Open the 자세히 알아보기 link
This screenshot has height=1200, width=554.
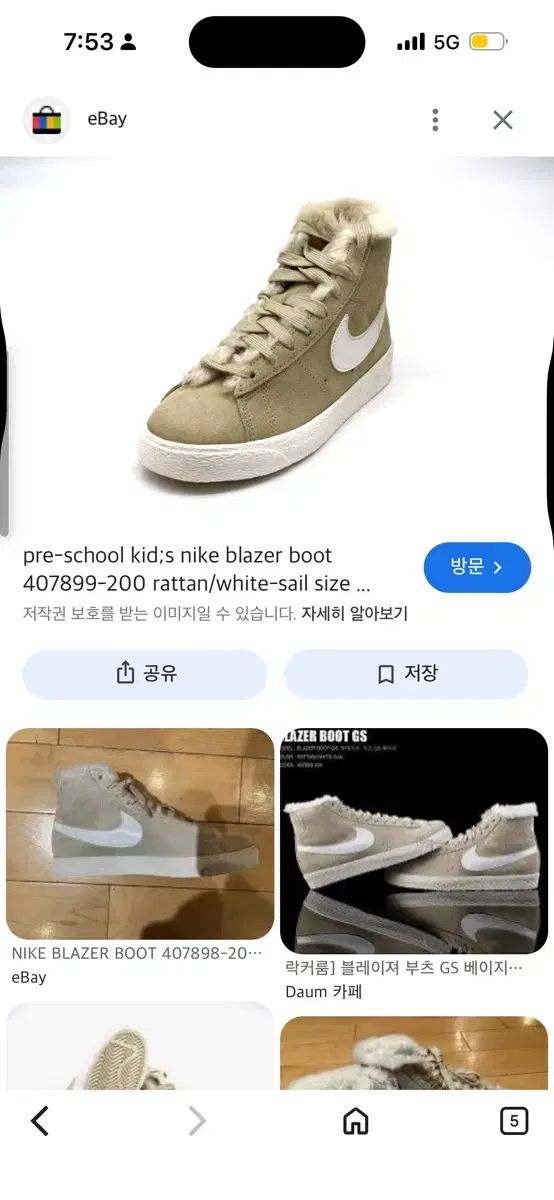tap(355, 613)
